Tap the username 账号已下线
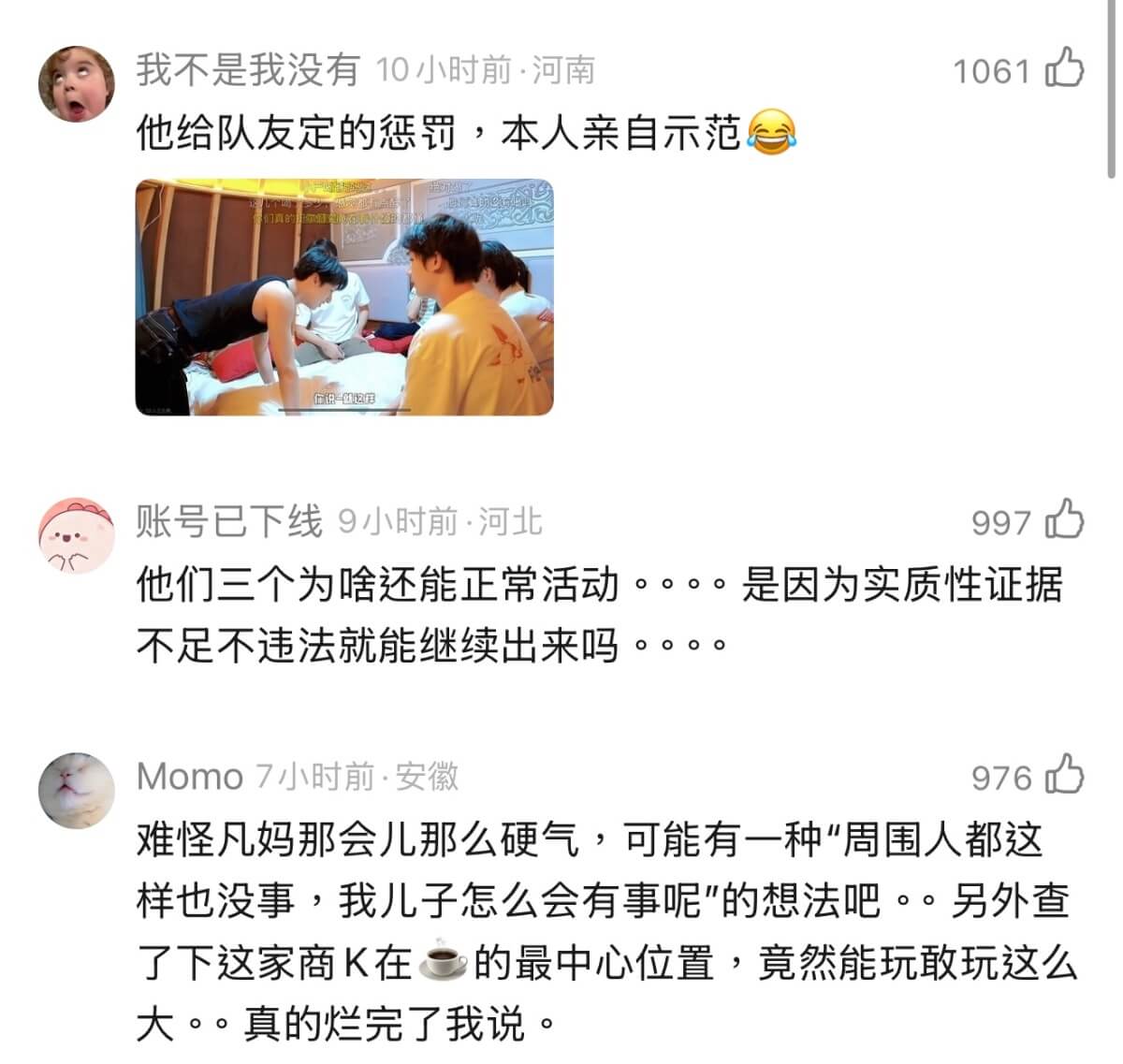The height and width of the screenshot is (1064, 1123). tap(229, 521)
